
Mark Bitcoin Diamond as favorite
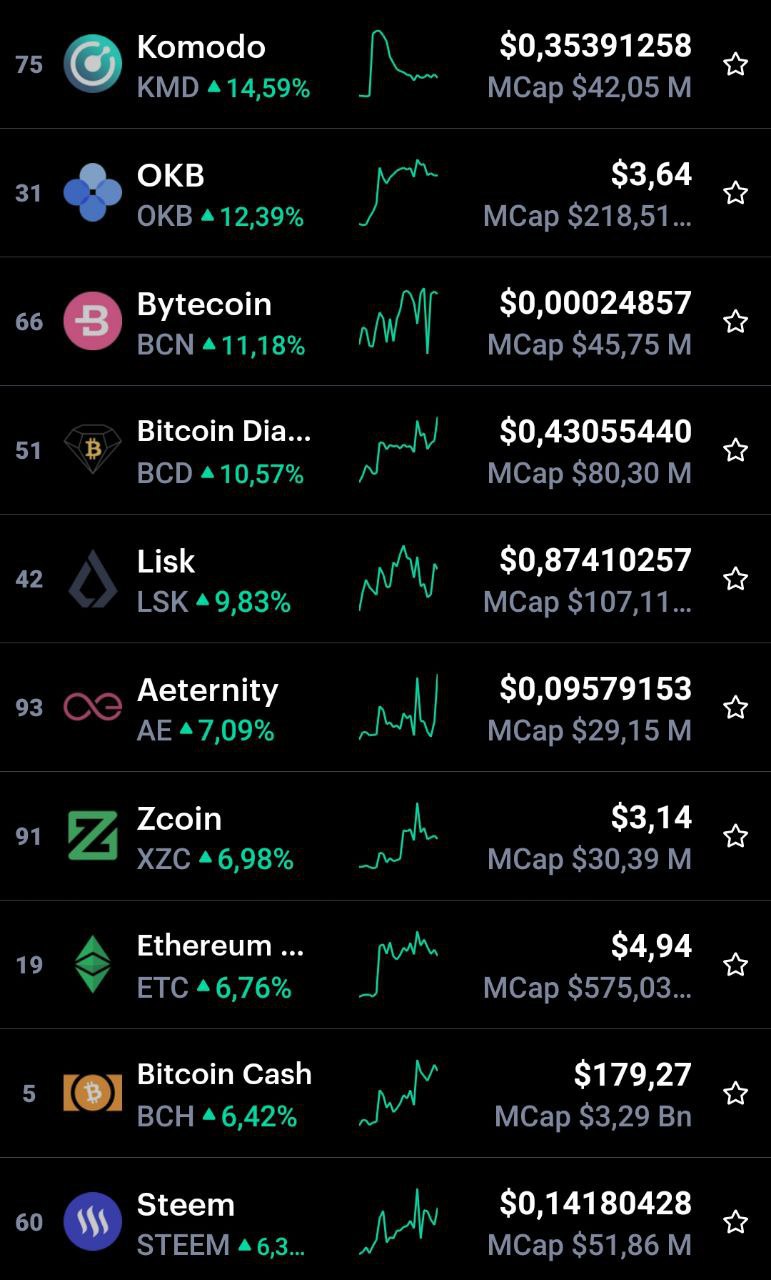point(736,450)
